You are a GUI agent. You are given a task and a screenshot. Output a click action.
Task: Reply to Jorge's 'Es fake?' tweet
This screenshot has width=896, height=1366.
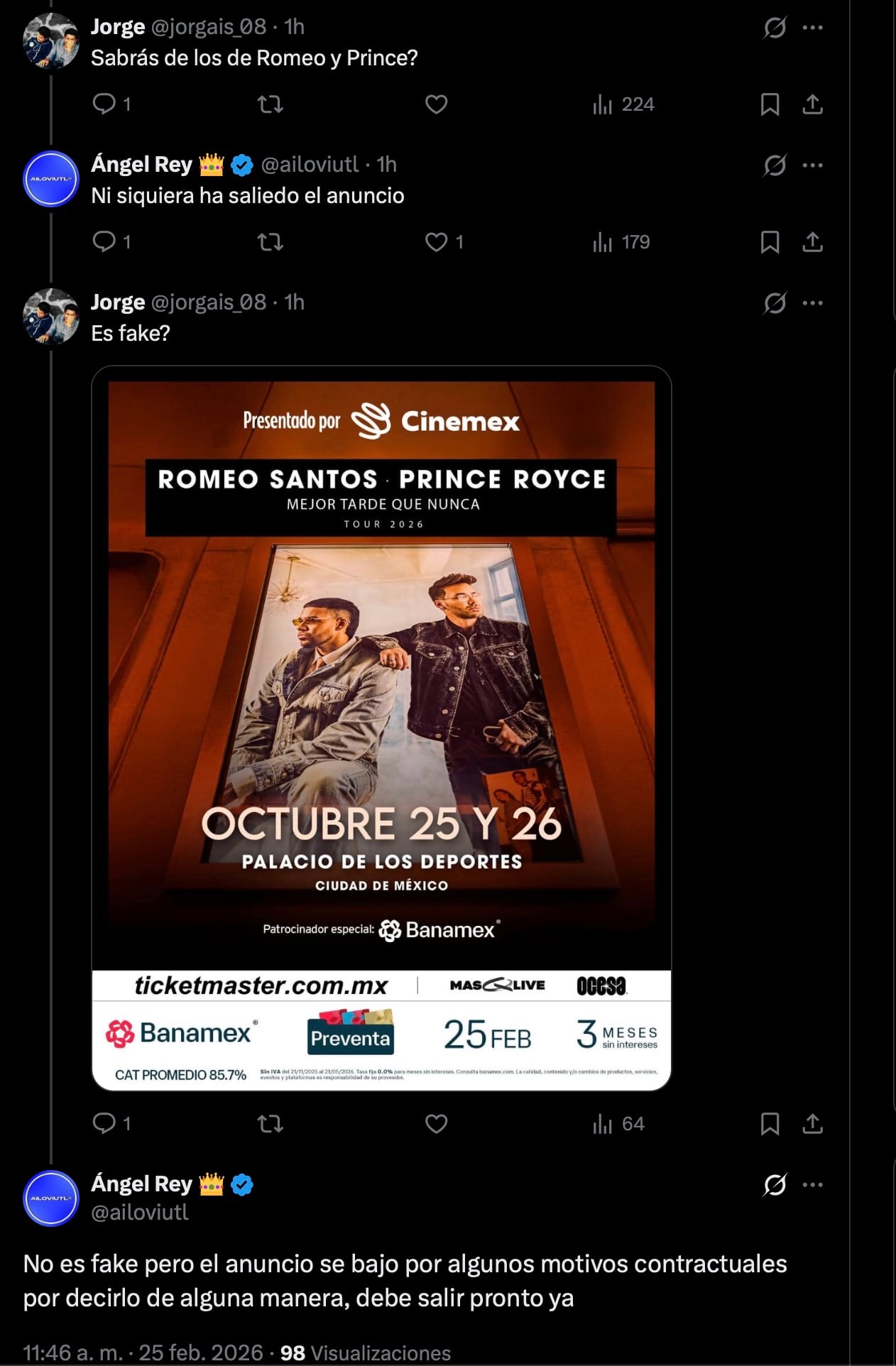[106, 1123]
